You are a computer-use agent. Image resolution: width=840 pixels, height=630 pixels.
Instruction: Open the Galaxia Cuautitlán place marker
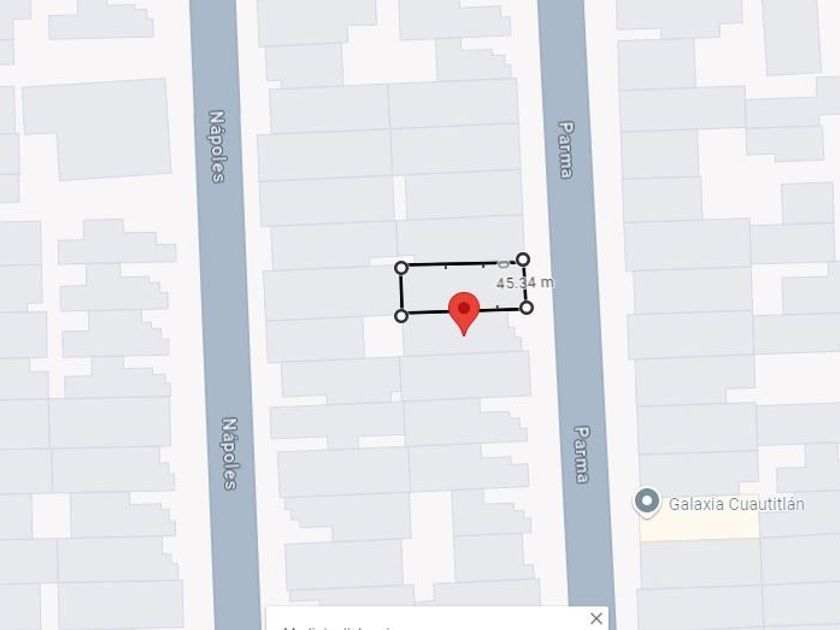[x=648, y=501]
